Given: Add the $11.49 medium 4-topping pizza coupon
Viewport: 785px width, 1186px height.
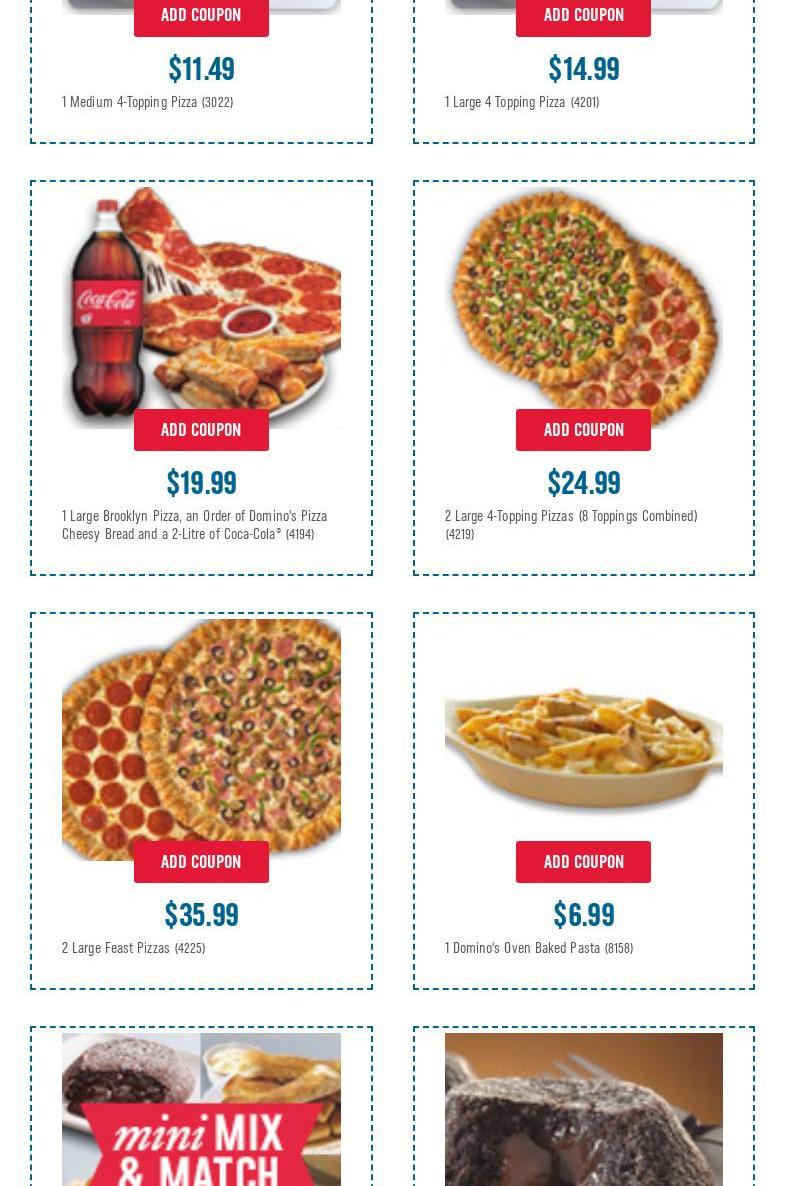Looking at the screenshot, I should (201, 16).
